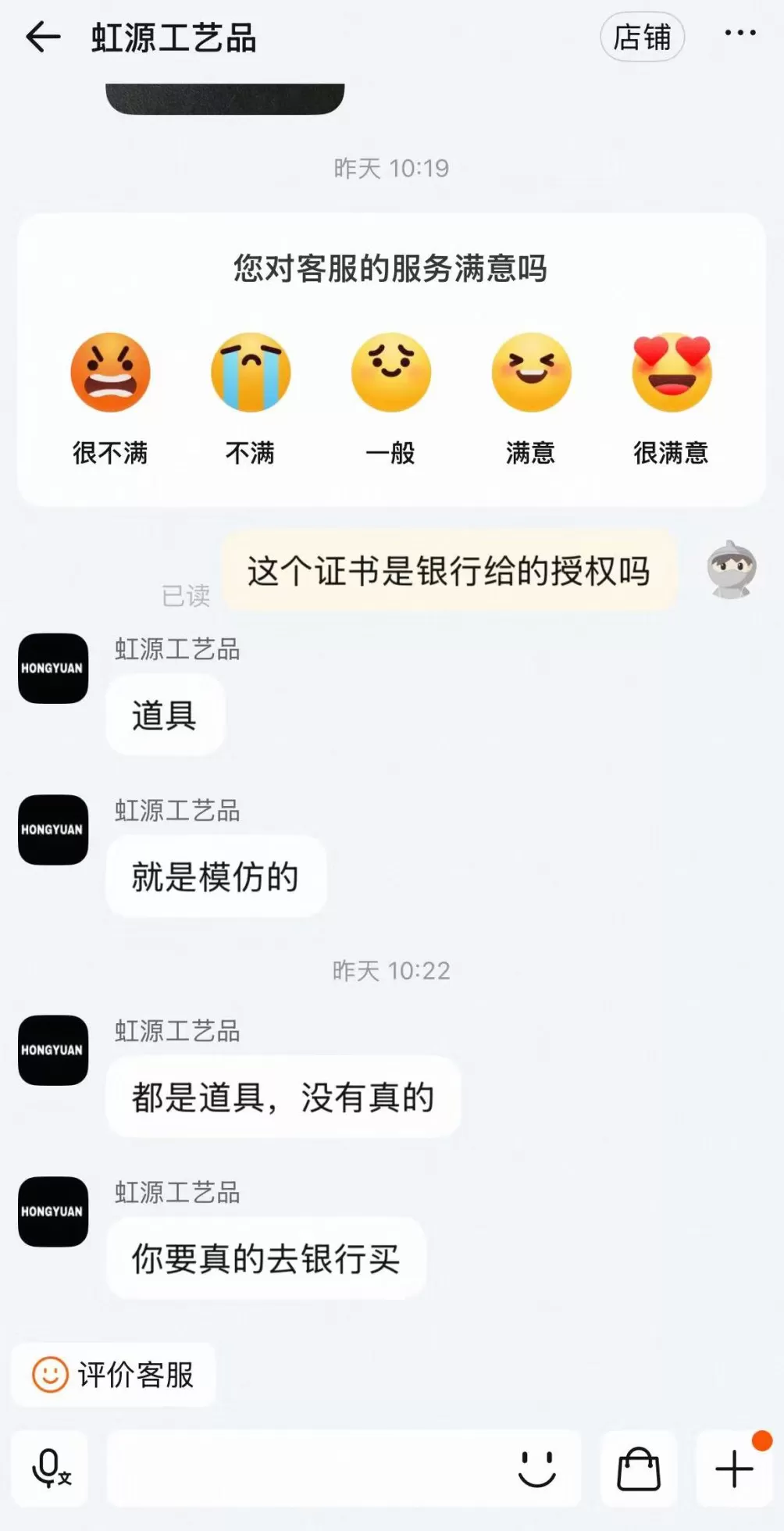Tap the voice input microphone icon
Screen dimensions: 784x1531
tap(49, 1467)
